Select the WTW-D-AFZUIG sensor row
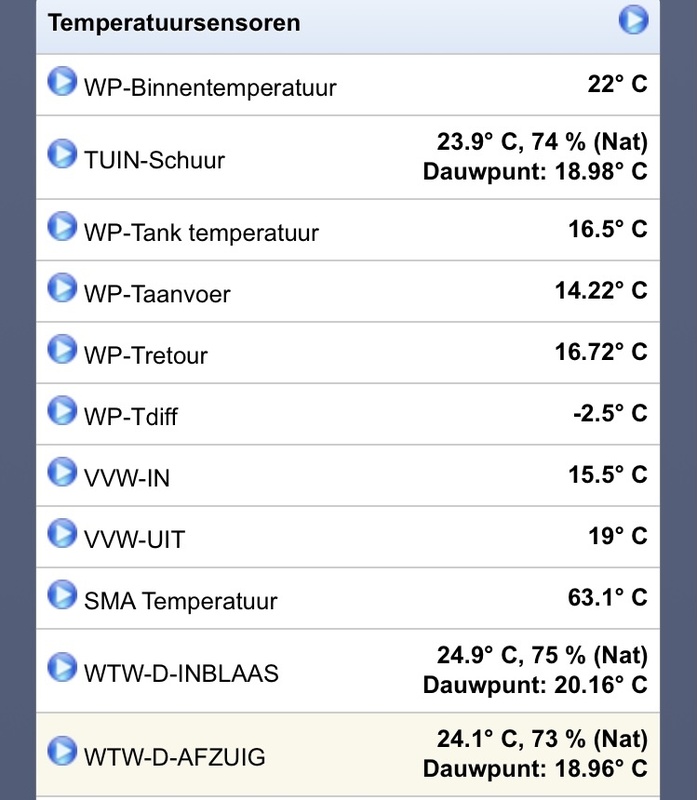This screenshot has width=697, height=800. [x=347, y=755]
